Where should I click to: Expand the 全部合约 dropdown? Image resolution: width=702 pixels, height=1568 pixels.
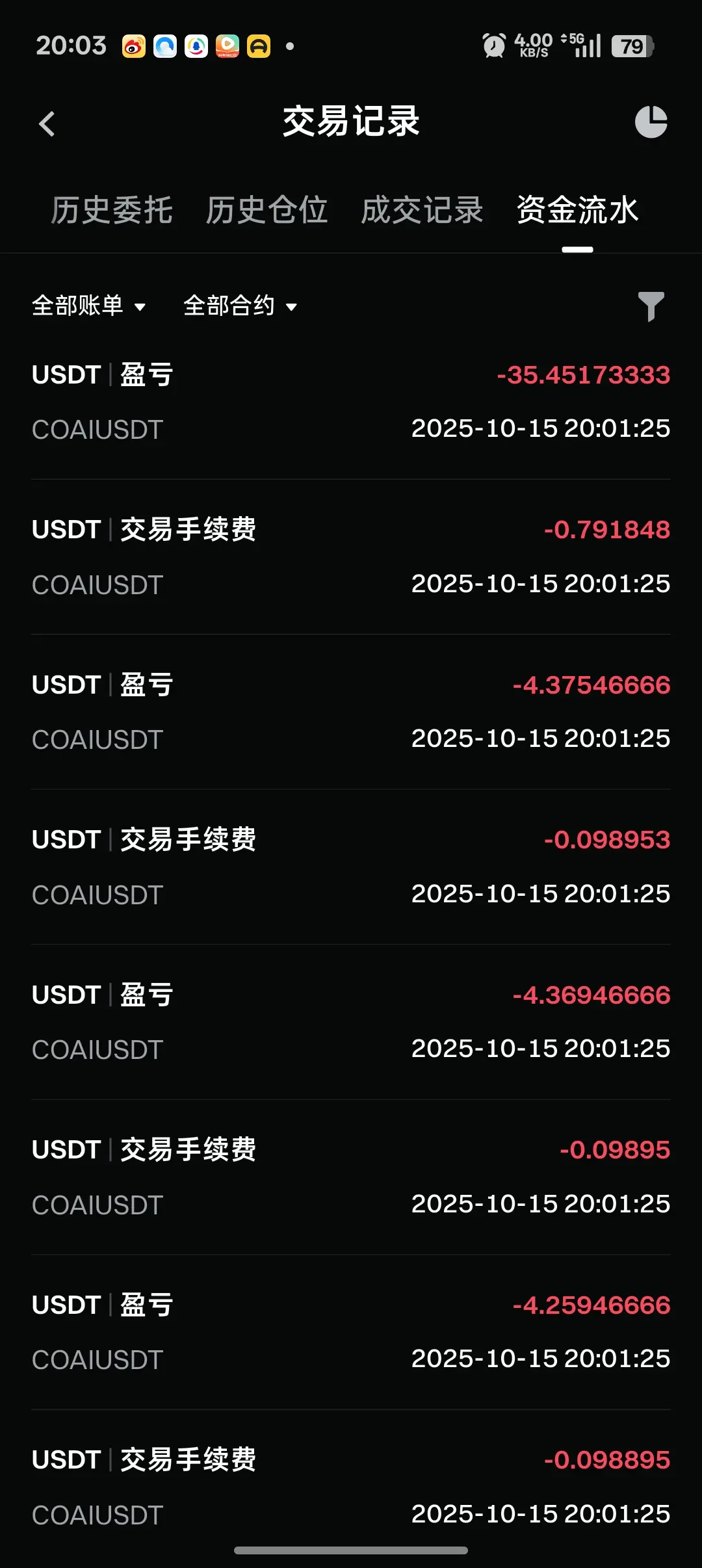240,306
